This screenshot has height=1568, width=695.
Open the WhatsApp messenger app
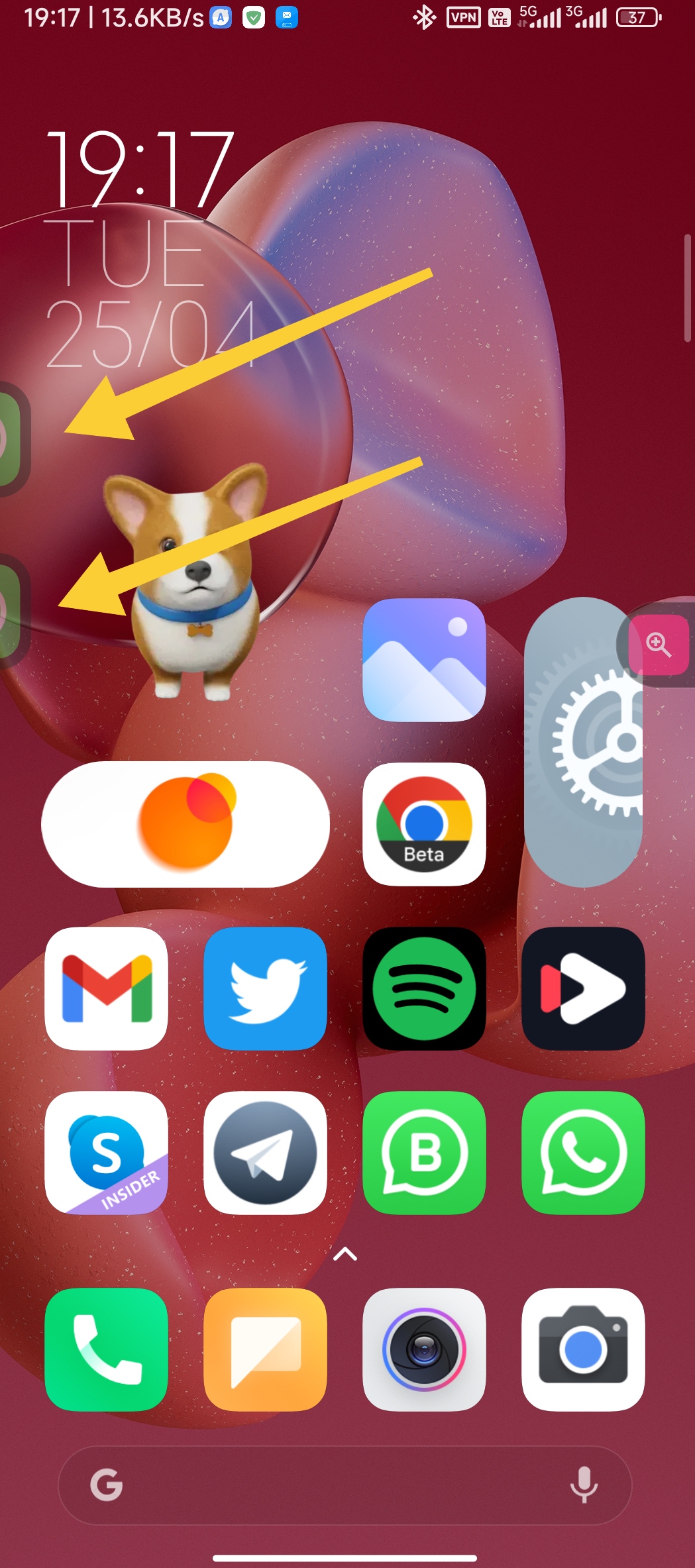click(x=583, y=1153)
